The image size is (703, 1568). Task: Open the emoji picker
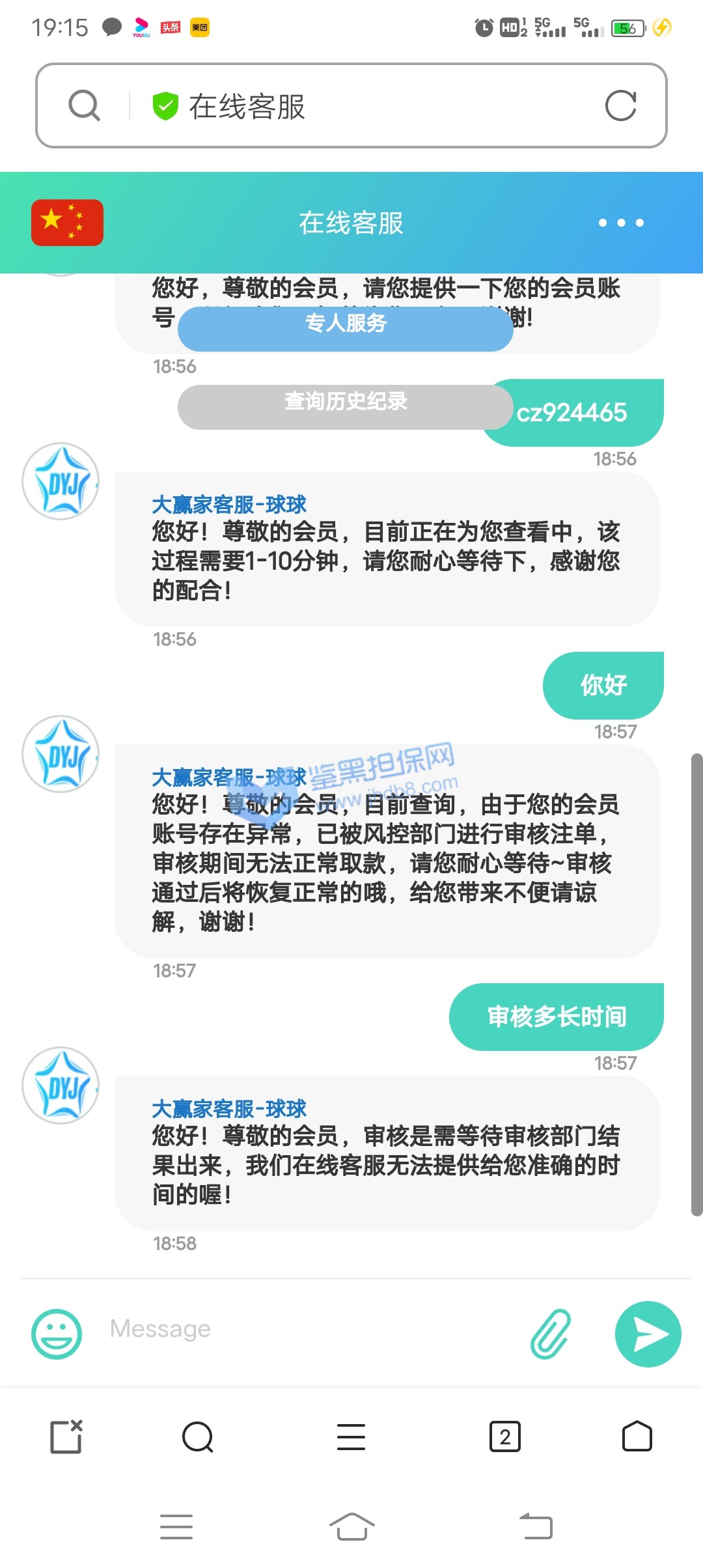57,1334
